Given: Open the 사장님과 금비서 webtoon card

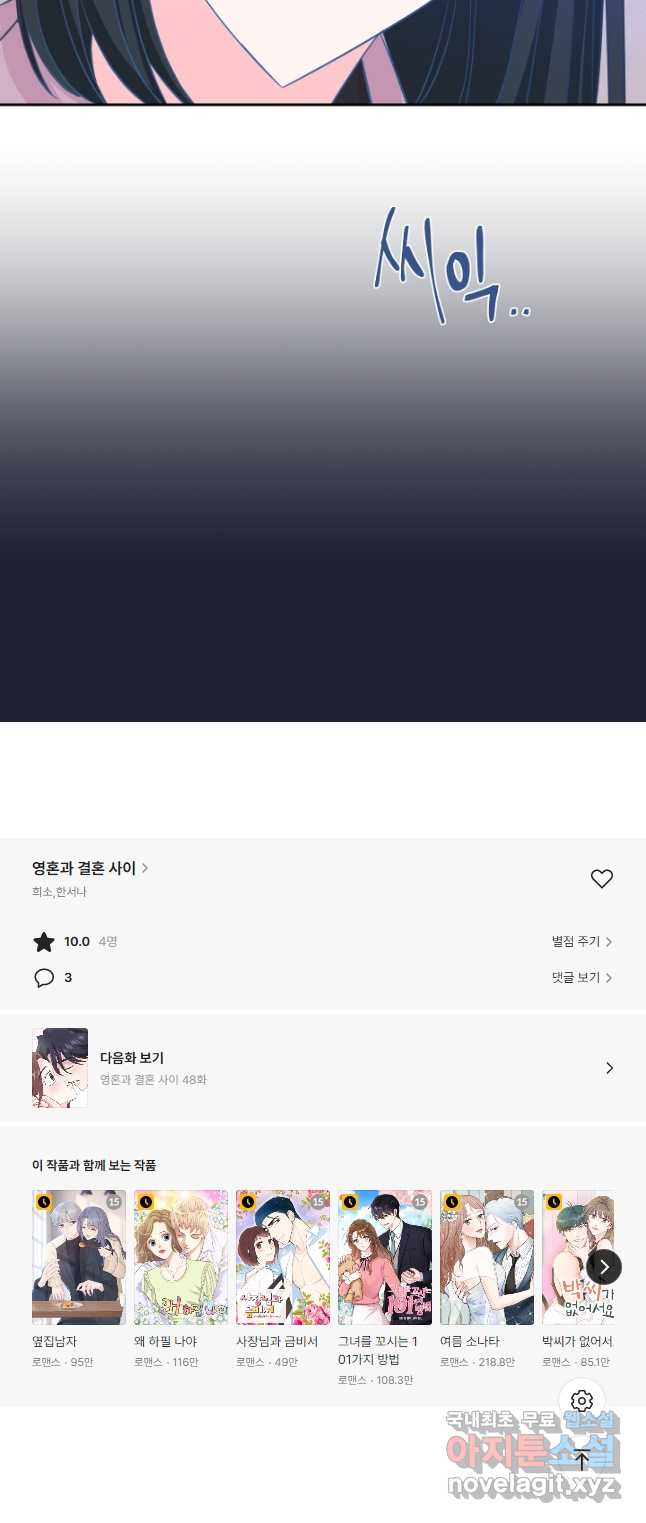Looking at the screenshot, I should pos(283,1257).
